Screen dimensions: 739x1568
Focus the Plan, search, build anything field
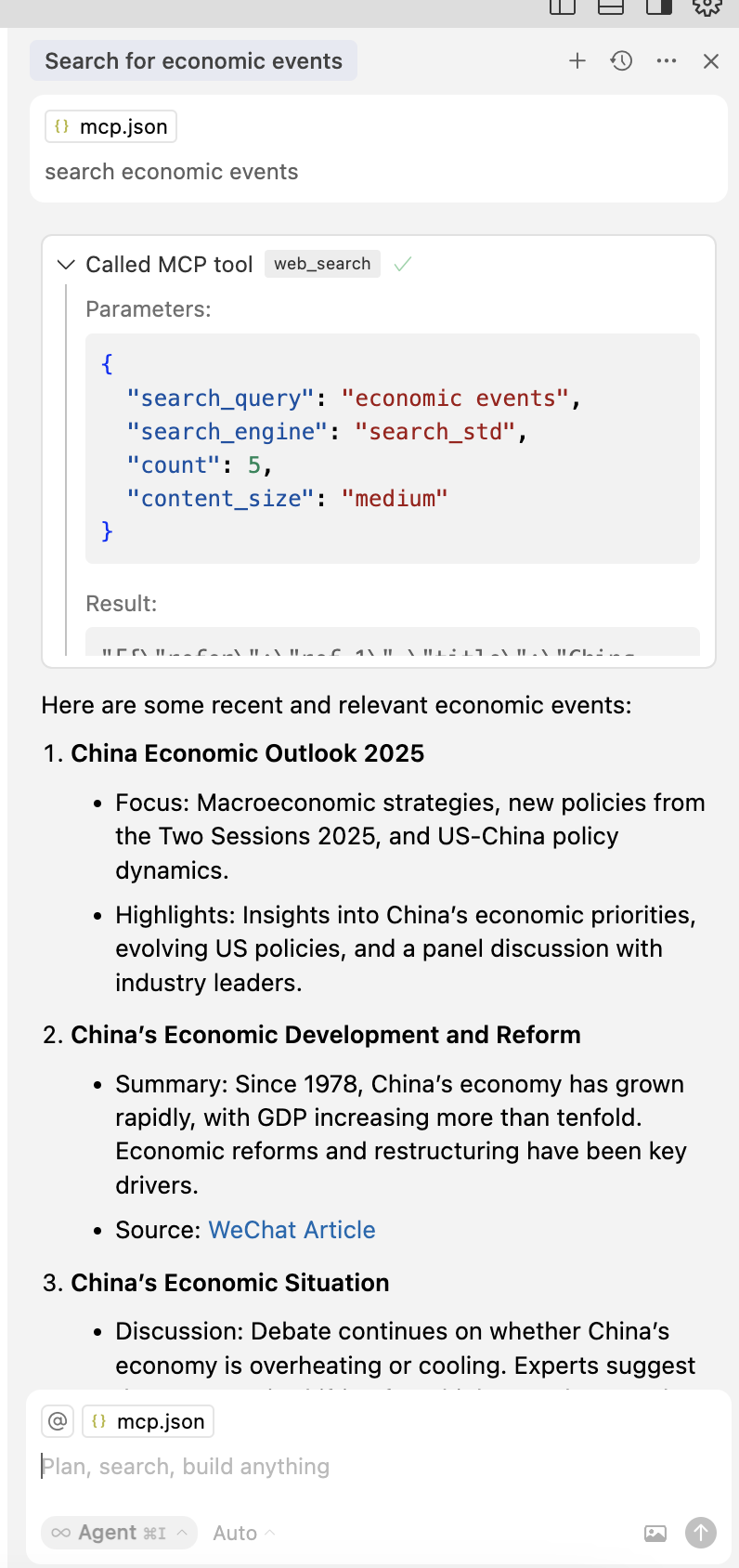point(279,1467)
